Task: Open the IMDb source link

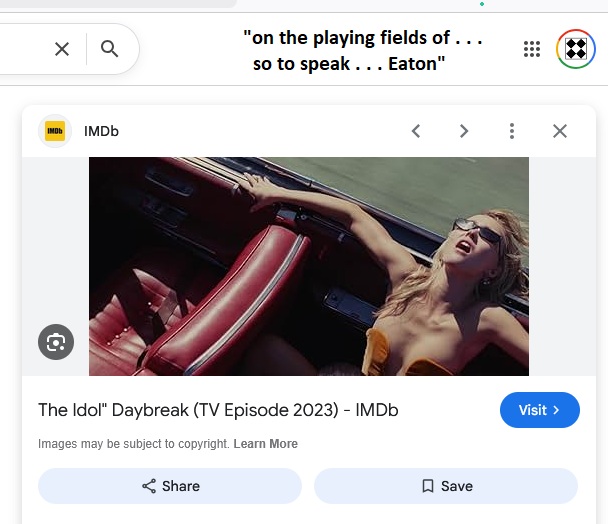Action: pyautogui.click(x=79, y=131)
